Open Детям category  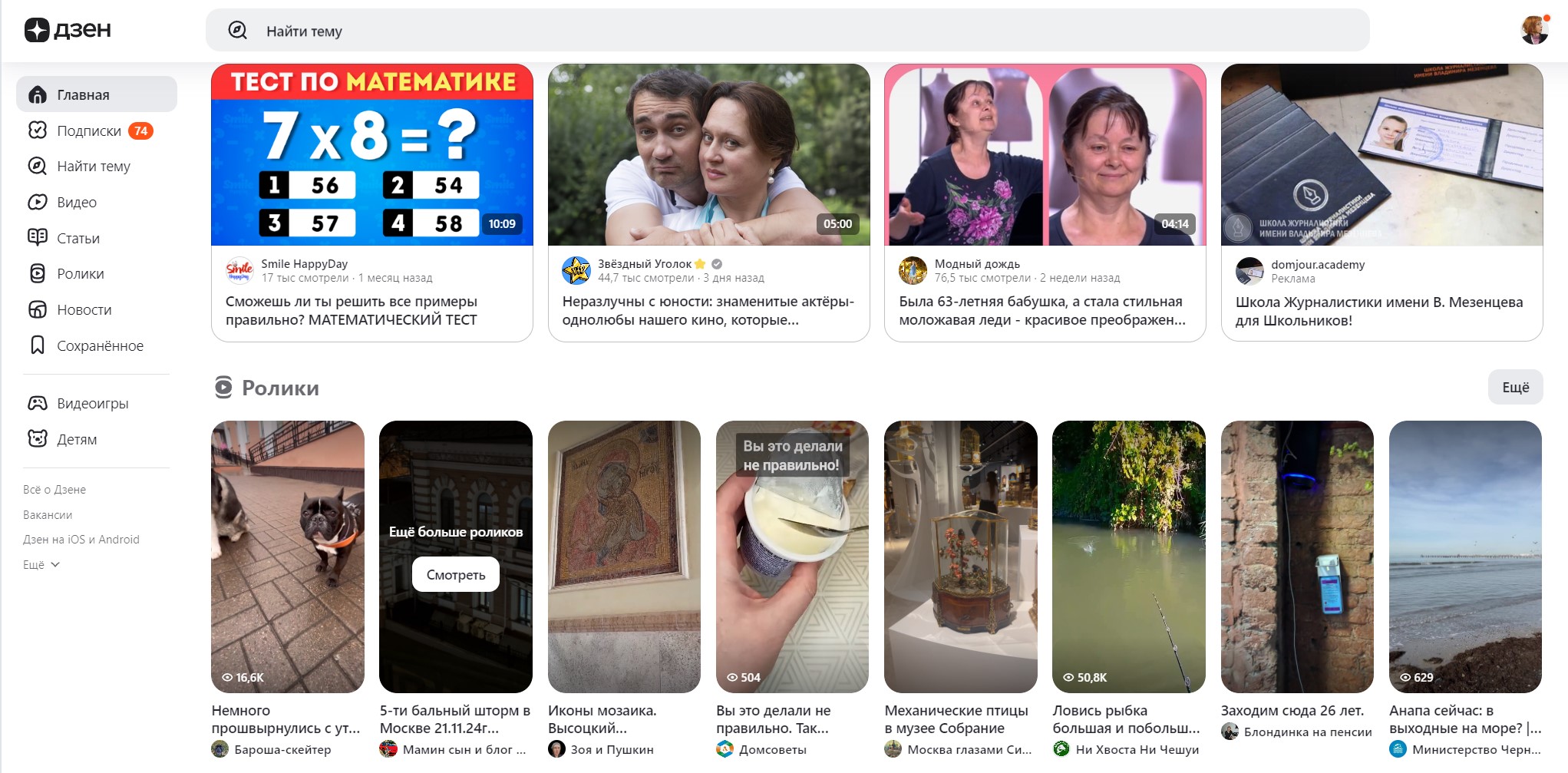click(77, 439)
